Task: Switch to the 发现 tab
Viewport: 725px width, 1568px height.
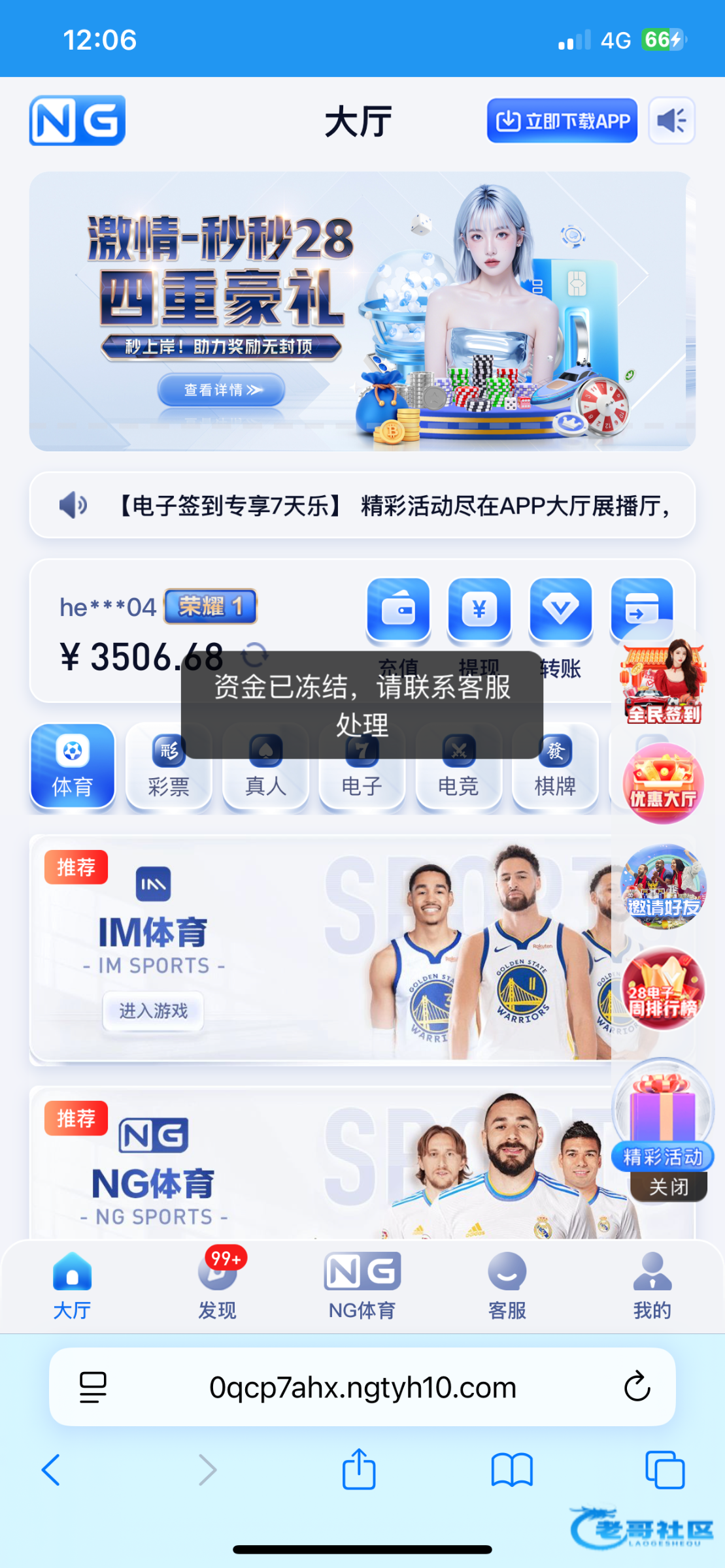Action: coord(218,1284)
